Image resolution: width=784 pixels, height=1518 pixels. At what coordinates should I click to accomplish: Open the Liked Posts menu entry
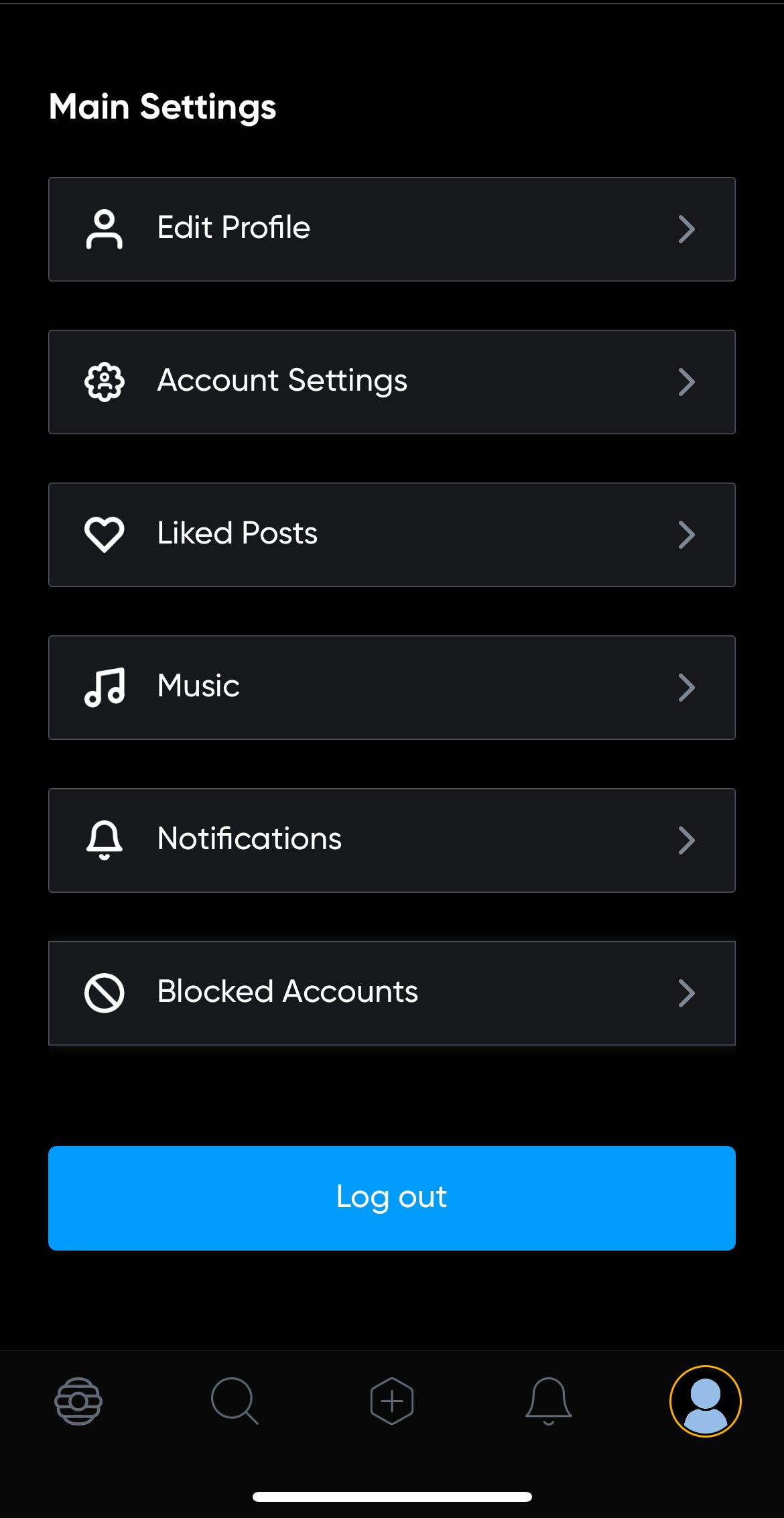[391, 533]
